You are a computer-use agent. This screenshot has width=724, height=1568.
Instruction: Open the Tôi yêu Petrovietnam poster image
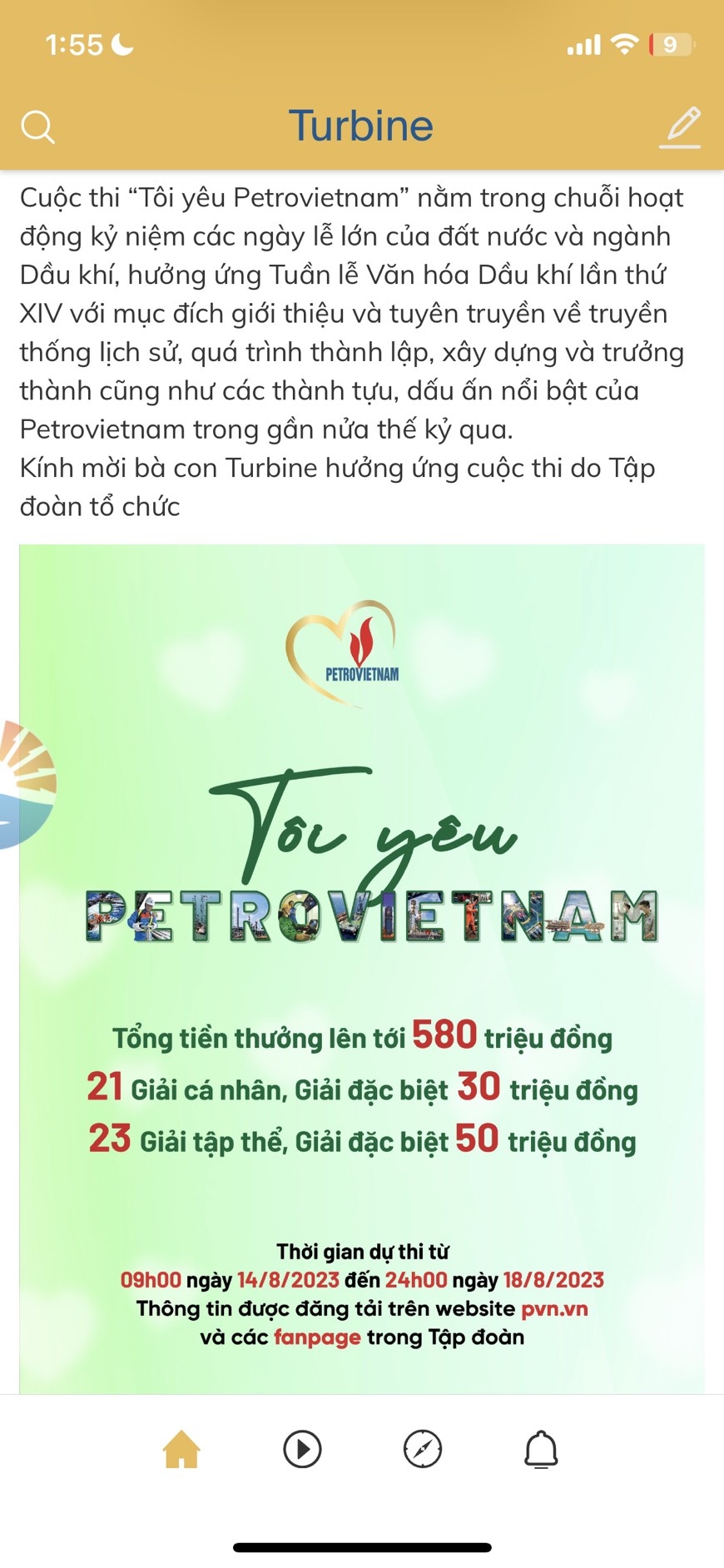(x=362, y=969)
